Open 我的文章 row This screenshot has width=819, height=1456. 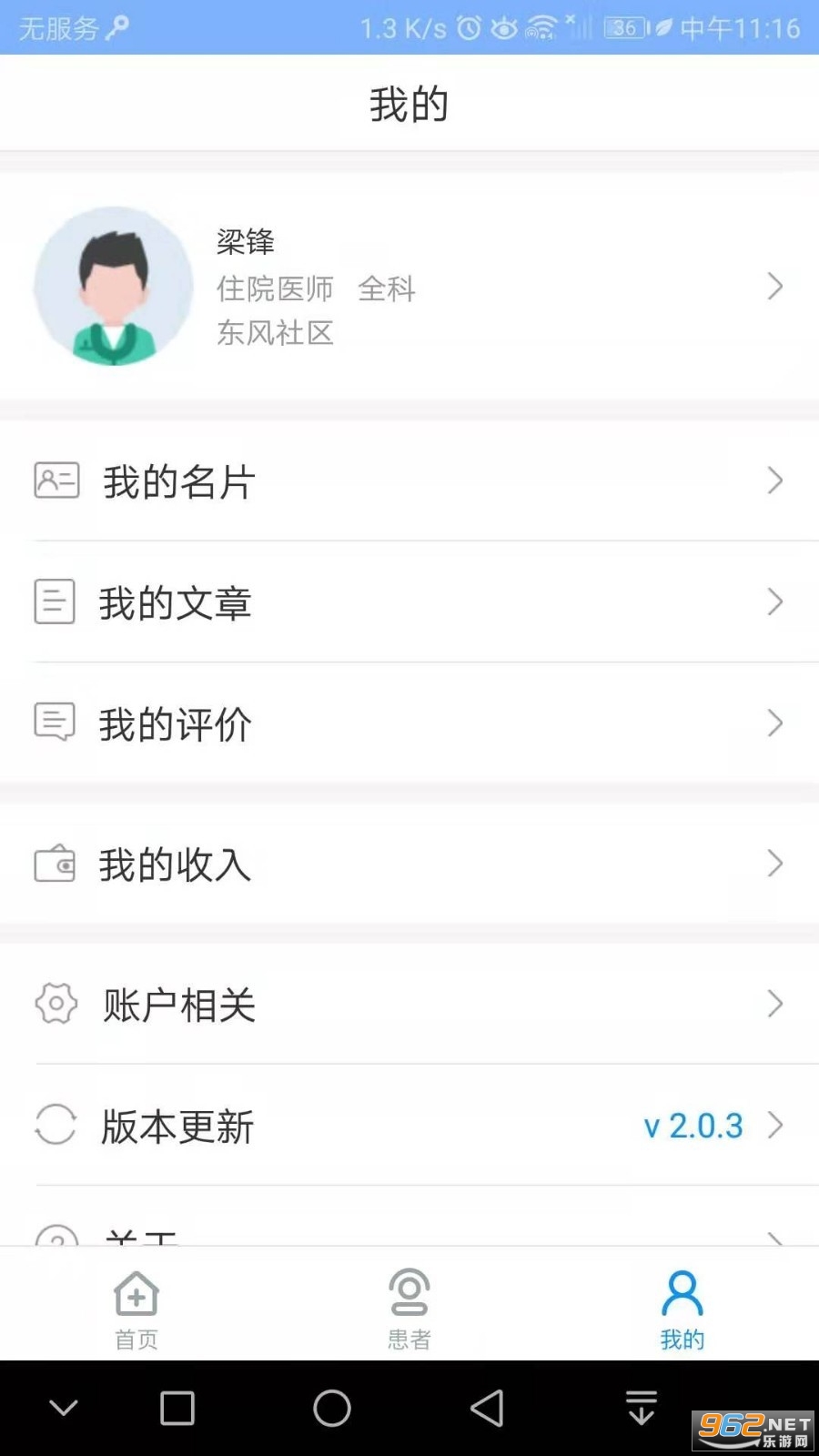point(409,602)
